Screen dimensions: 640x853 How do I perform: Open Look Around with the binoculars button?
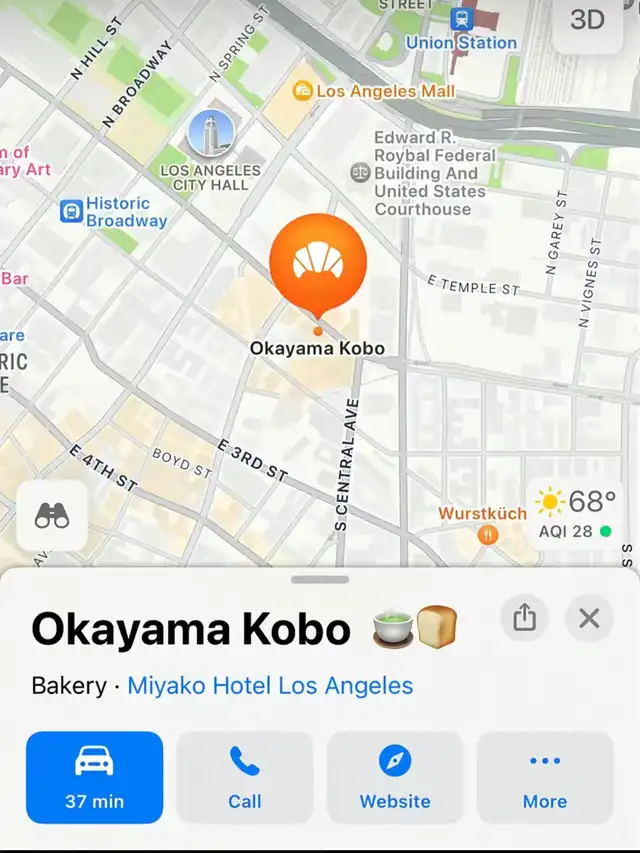[52, 516]
